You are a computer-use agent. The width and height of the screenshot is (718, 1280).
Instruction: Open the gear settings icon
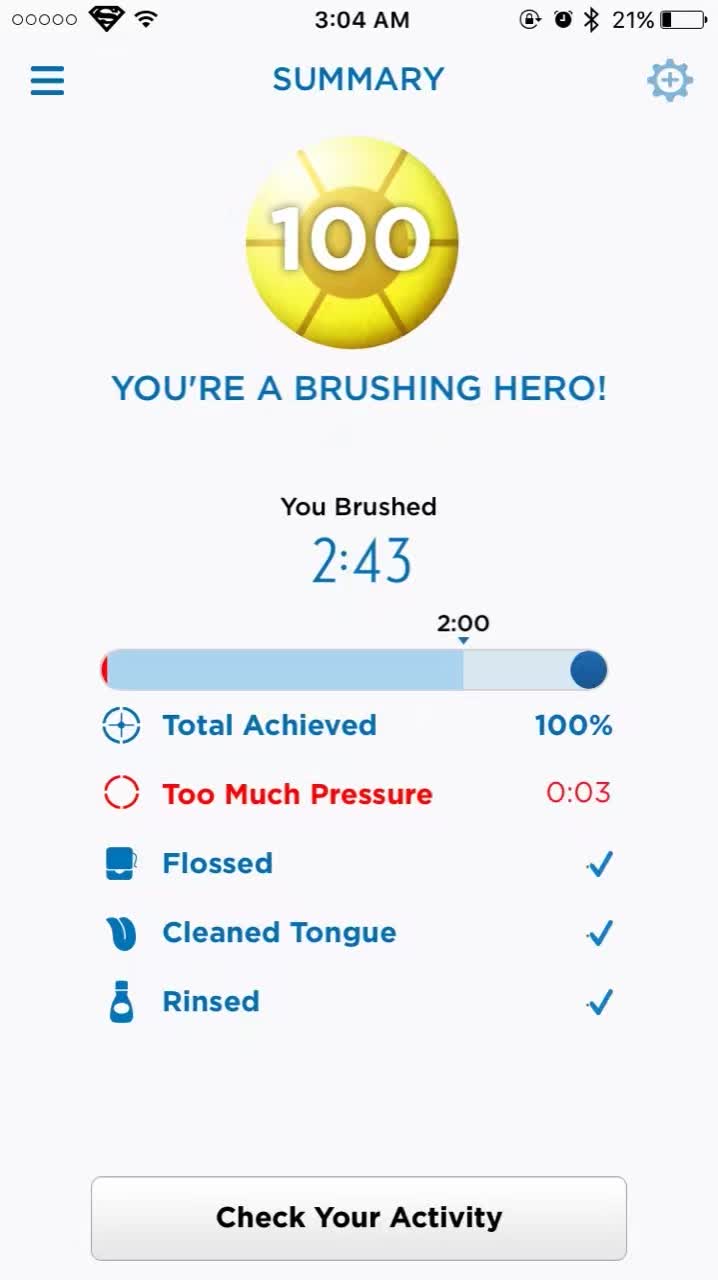670,80
